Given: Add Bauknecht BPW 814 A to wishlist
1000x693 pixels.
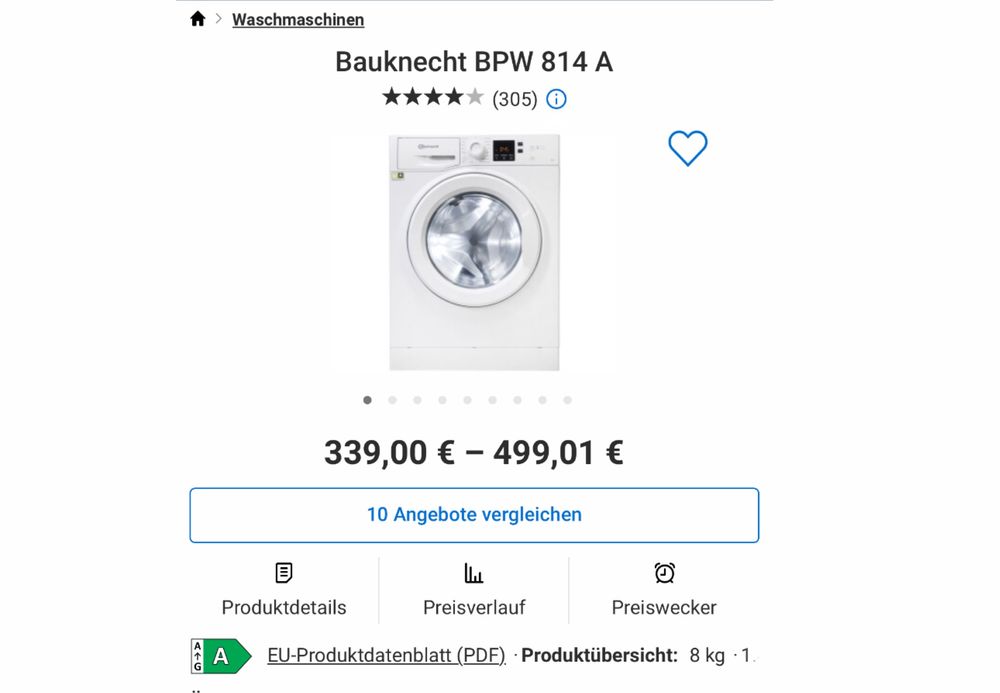Looking at the screenshot, I should click(688, 149).
